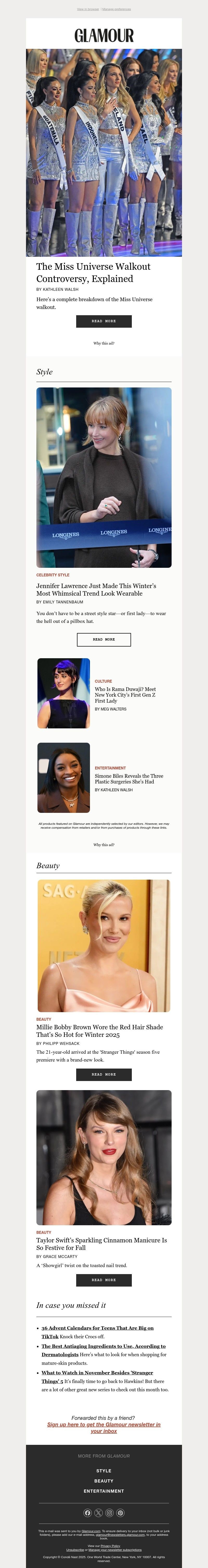This screenshot has height=1568, width=208.
Task: Open the Privacy Policy link
Action: pos(111,1545)
